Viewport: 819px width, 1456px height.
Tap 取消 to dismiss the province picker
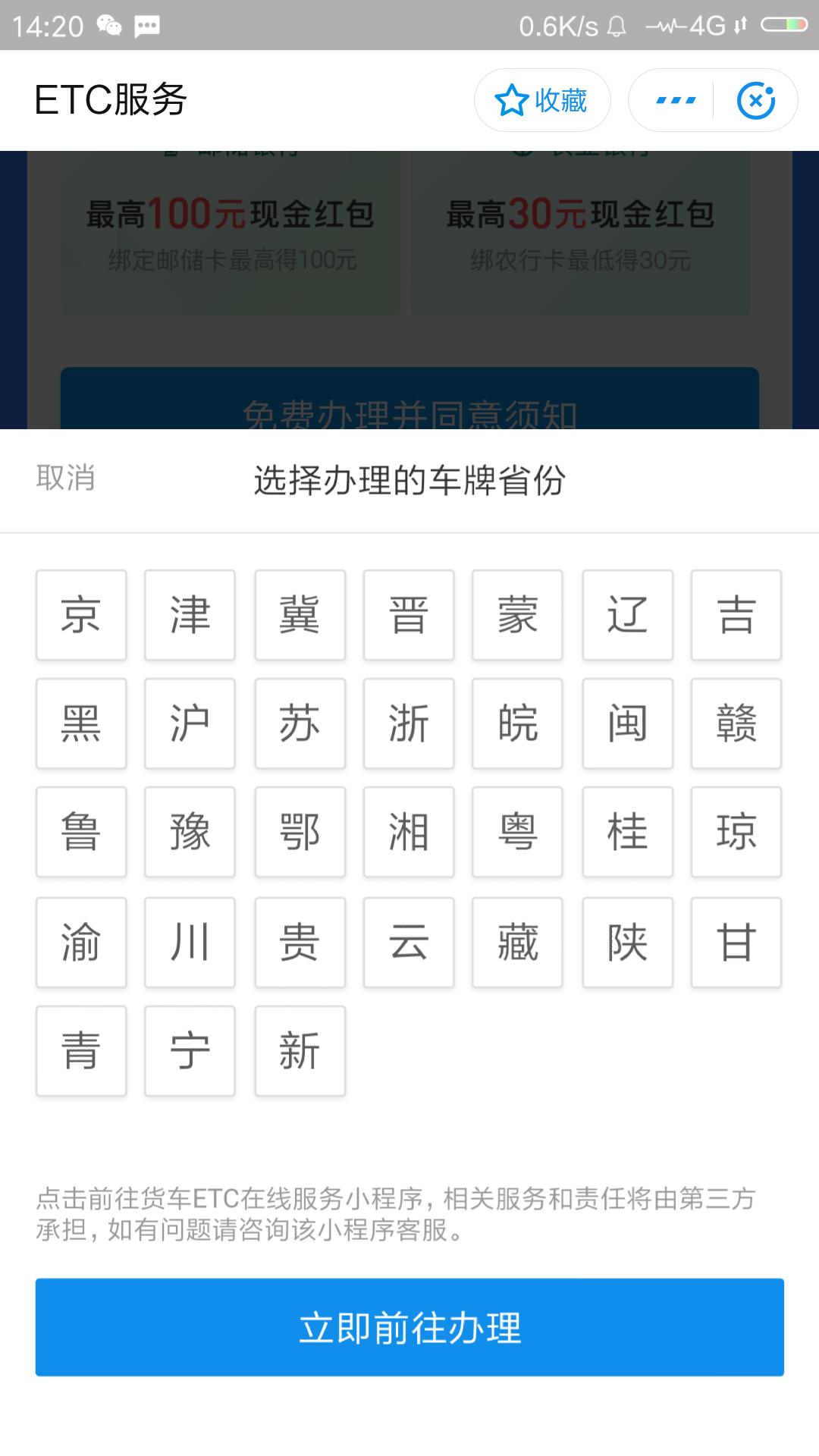[64, 479]
